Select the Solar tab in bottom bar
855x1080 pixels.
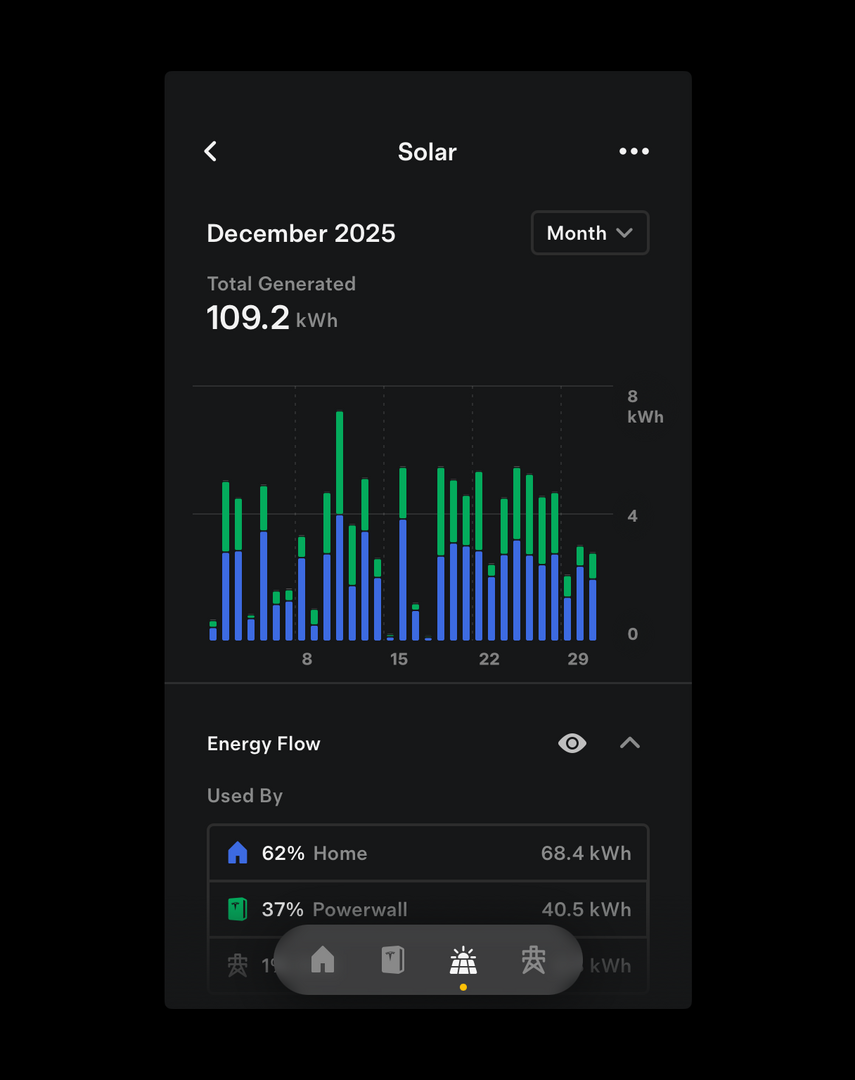[463, 961]
